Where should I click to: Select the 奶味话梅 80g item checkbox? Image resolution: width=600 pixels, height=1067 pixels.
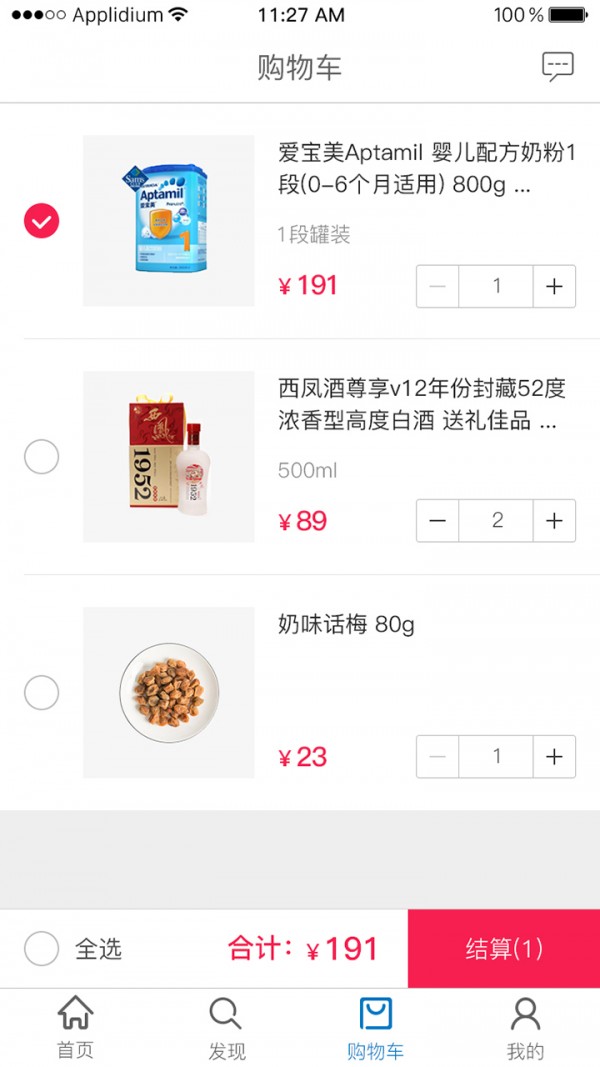coord(42,692)
